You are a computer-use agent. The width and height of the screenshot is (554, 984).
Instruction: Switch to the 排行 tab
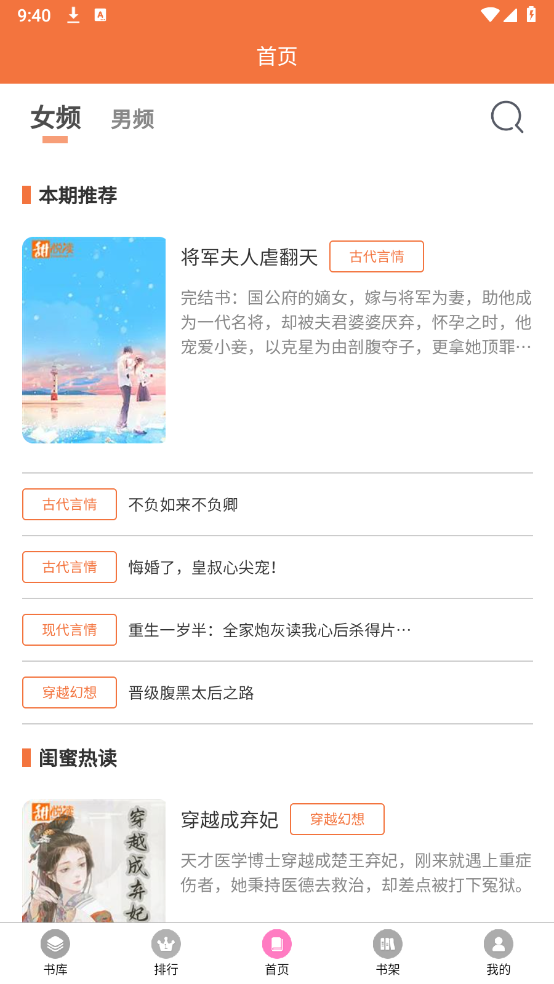click(166, 953)
